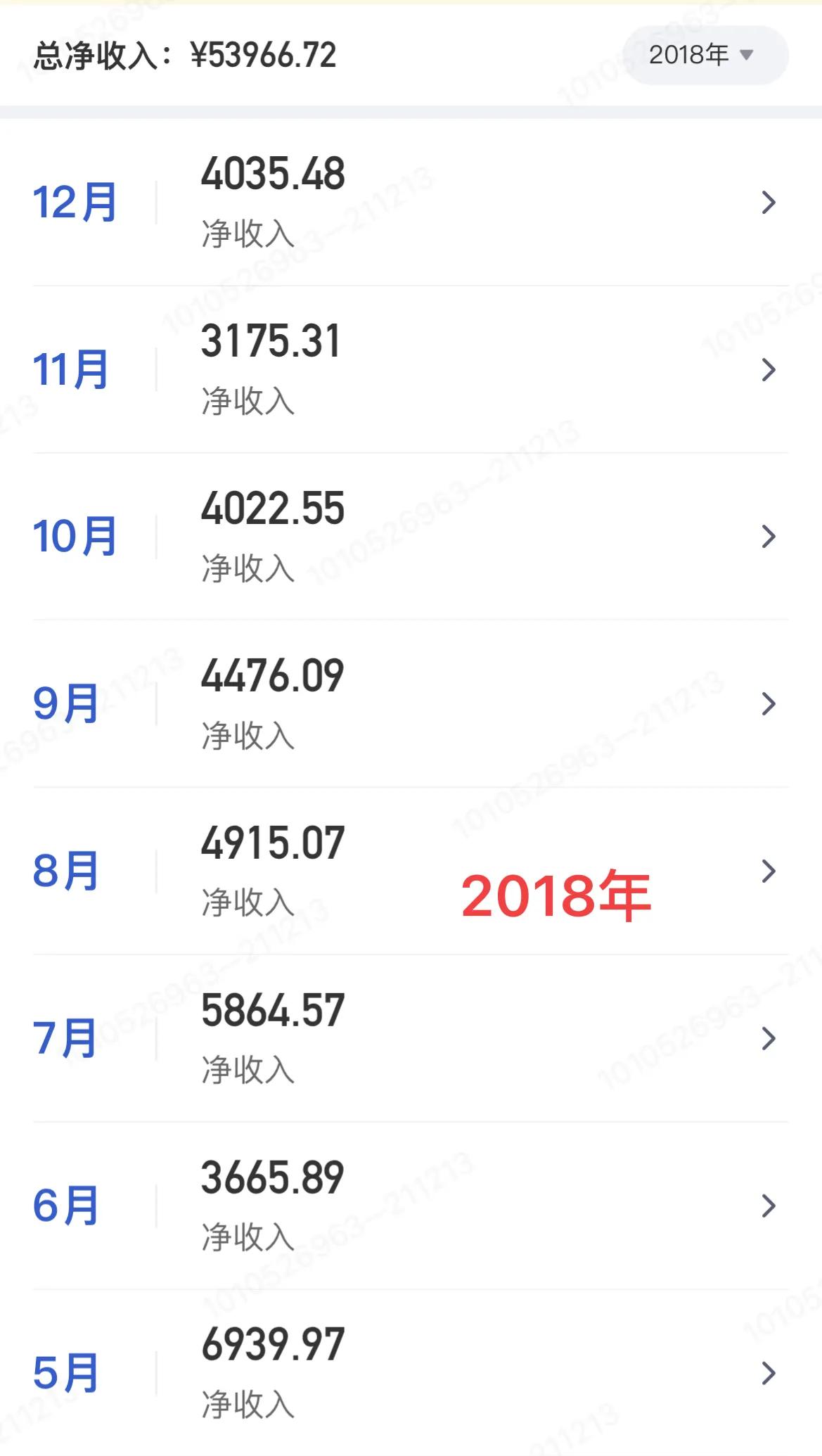Image resolution: width=822 pixels, height=1456 pixels.
Task: Open the 8月 income detail arrow
Action: (x=767, y=871)
